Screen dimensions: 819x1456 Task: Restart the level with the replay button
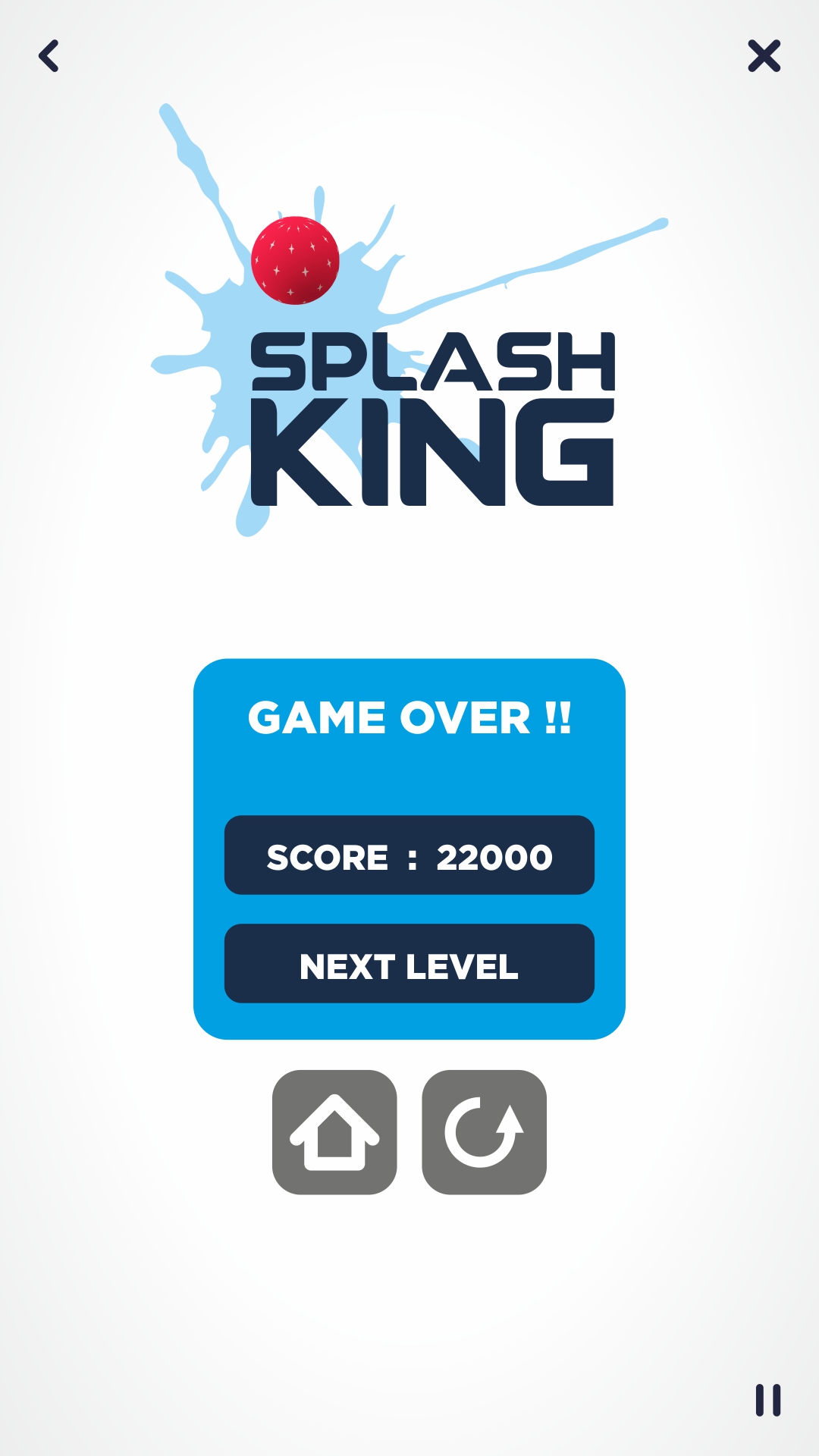[x=484, y=1132]
